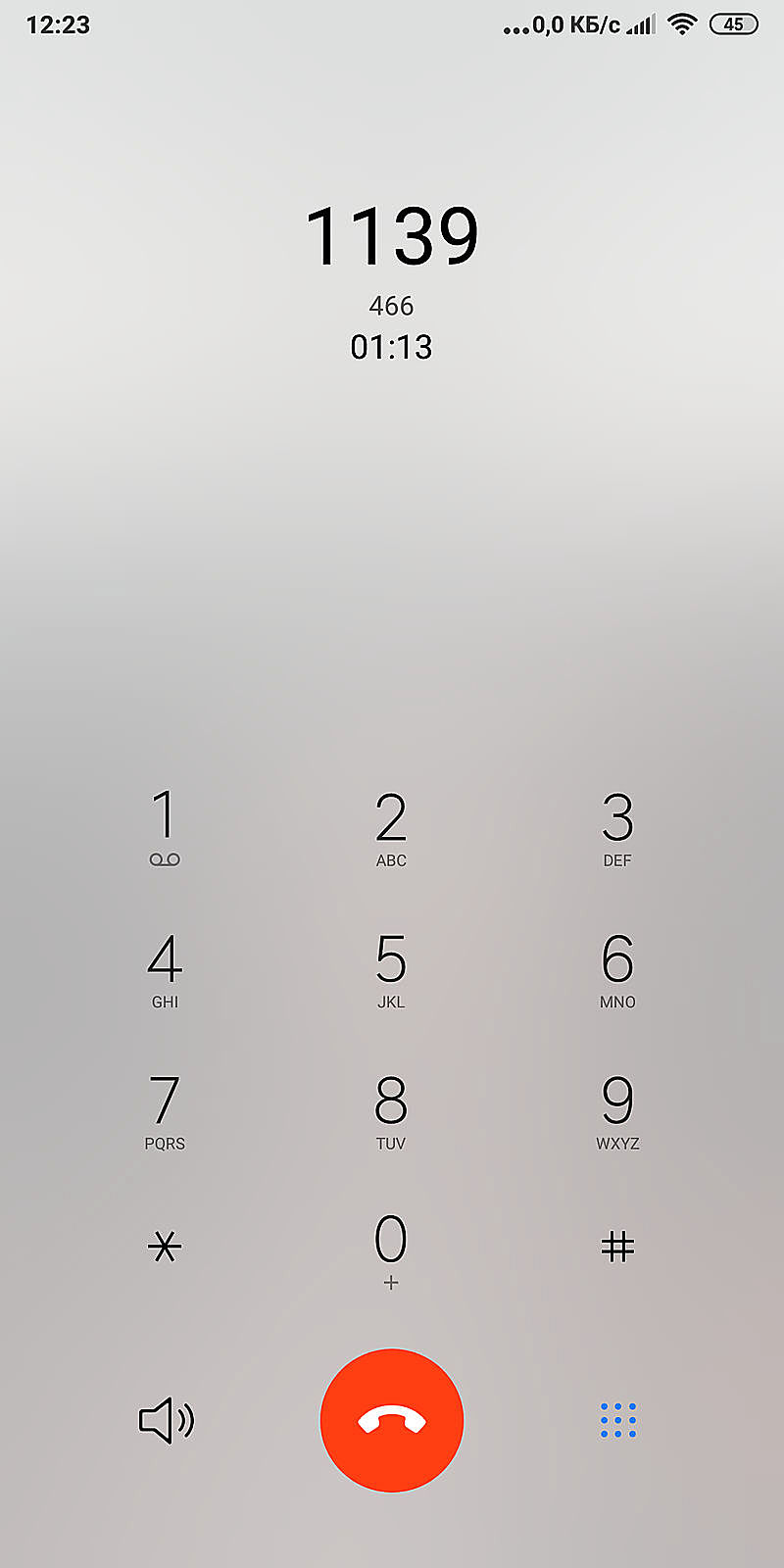This screenshot has width=784, height=1568.
Task: Enter the star symbol
Action: (165, 1247)
